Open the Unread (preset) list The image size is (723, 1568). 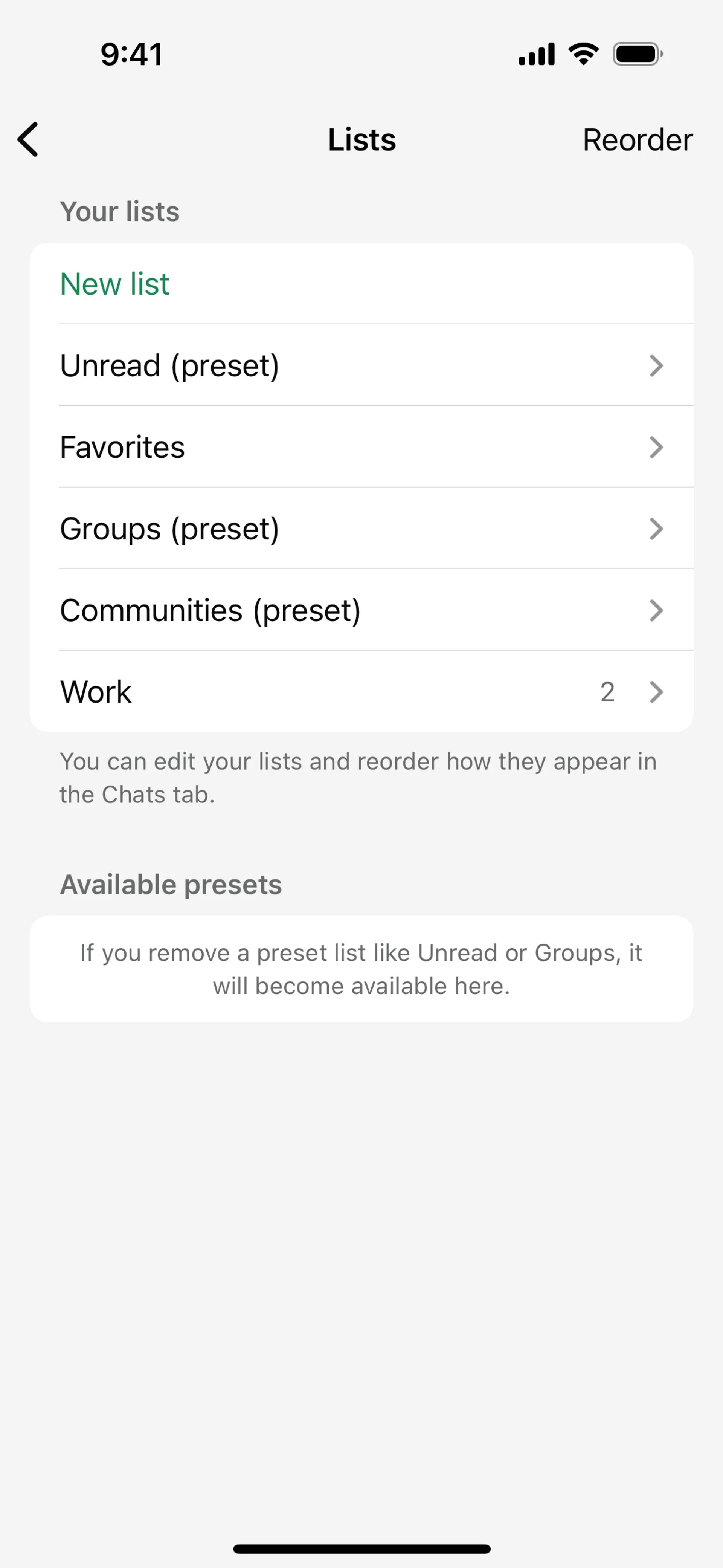point(361,365)
